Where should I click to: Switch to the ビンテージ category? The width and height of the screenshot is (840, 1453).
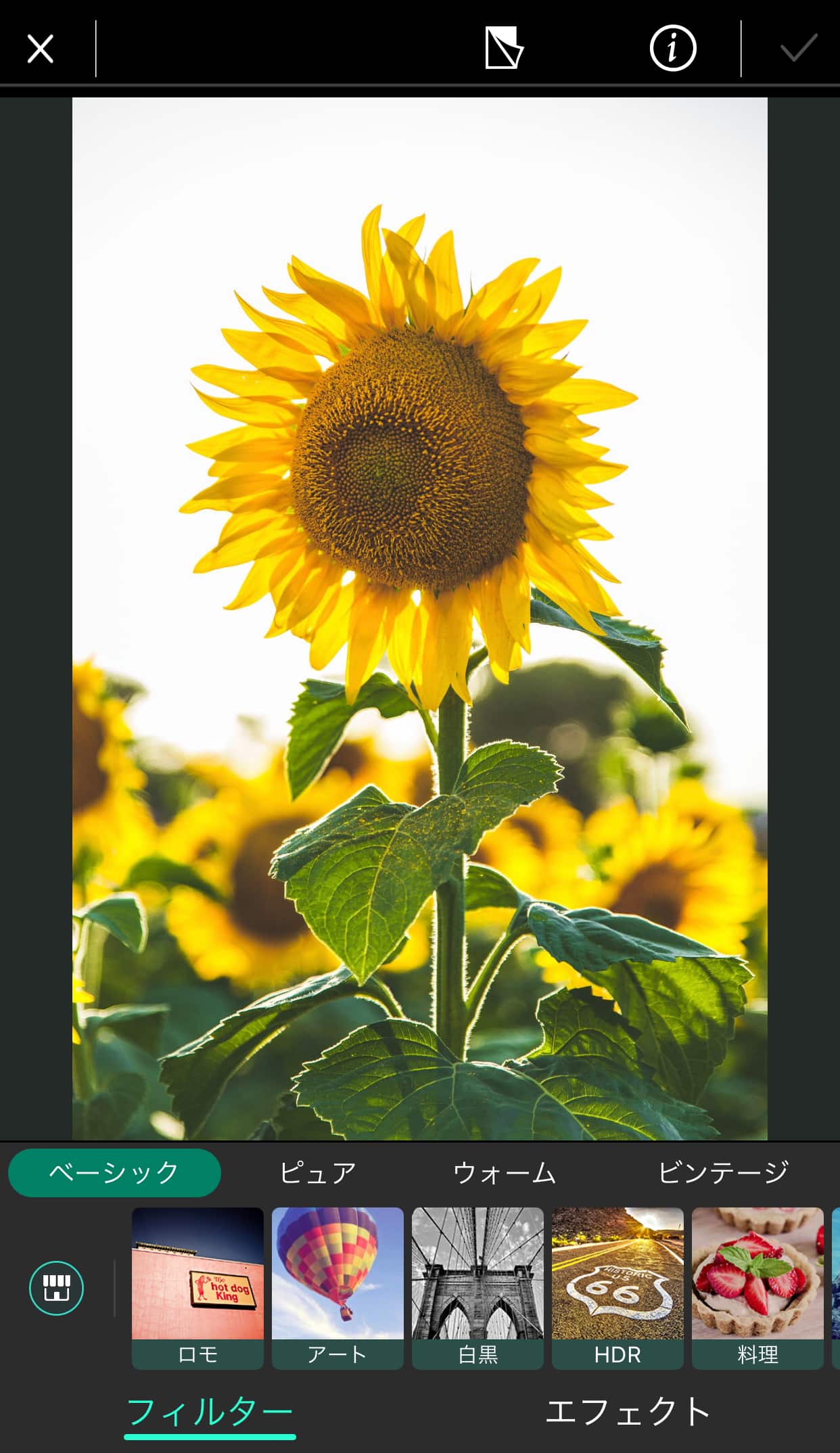click(x=723, y=1172)
